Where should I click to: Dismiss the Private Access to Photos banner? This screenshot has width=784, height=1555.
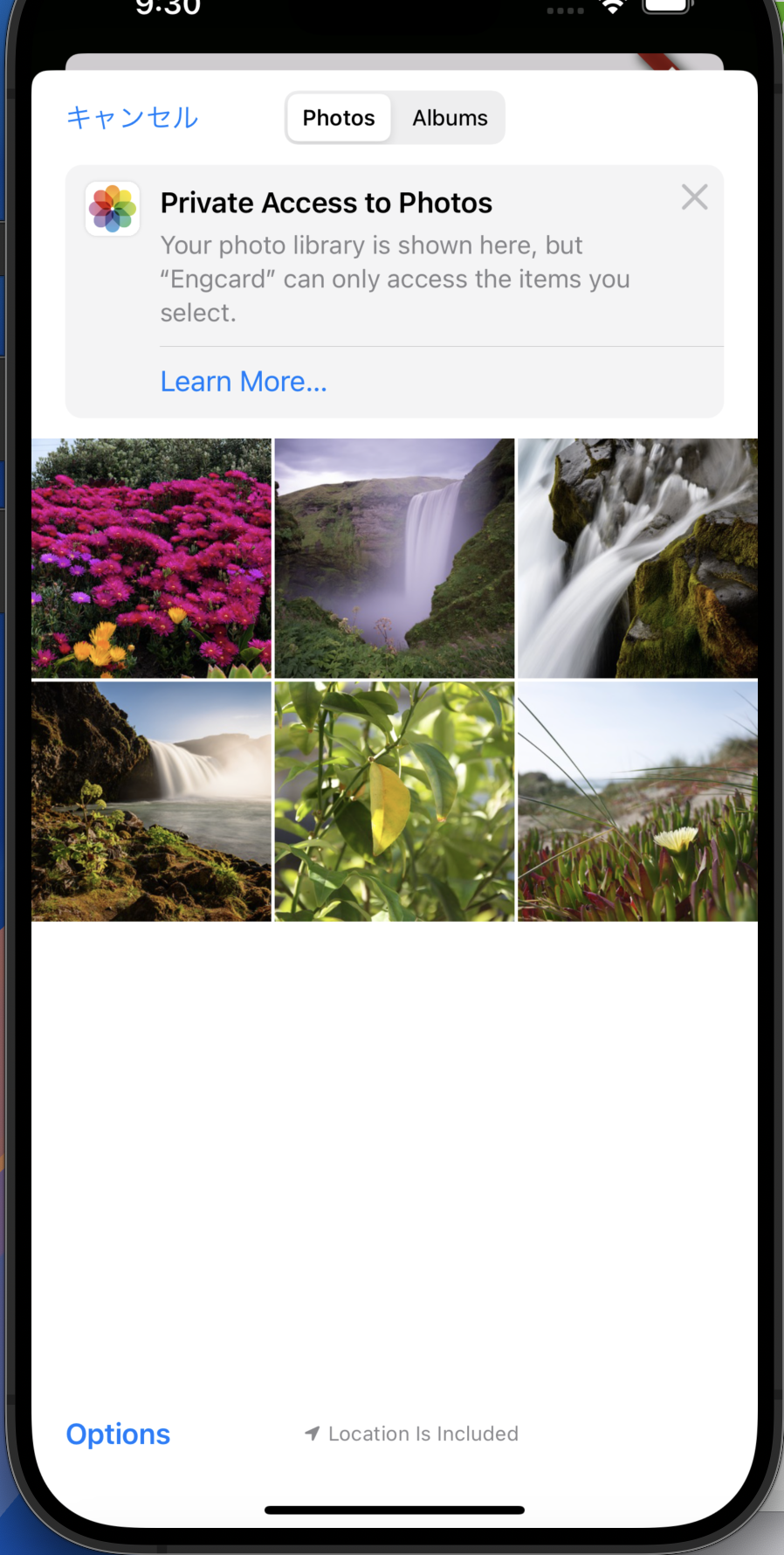[694, 197]
